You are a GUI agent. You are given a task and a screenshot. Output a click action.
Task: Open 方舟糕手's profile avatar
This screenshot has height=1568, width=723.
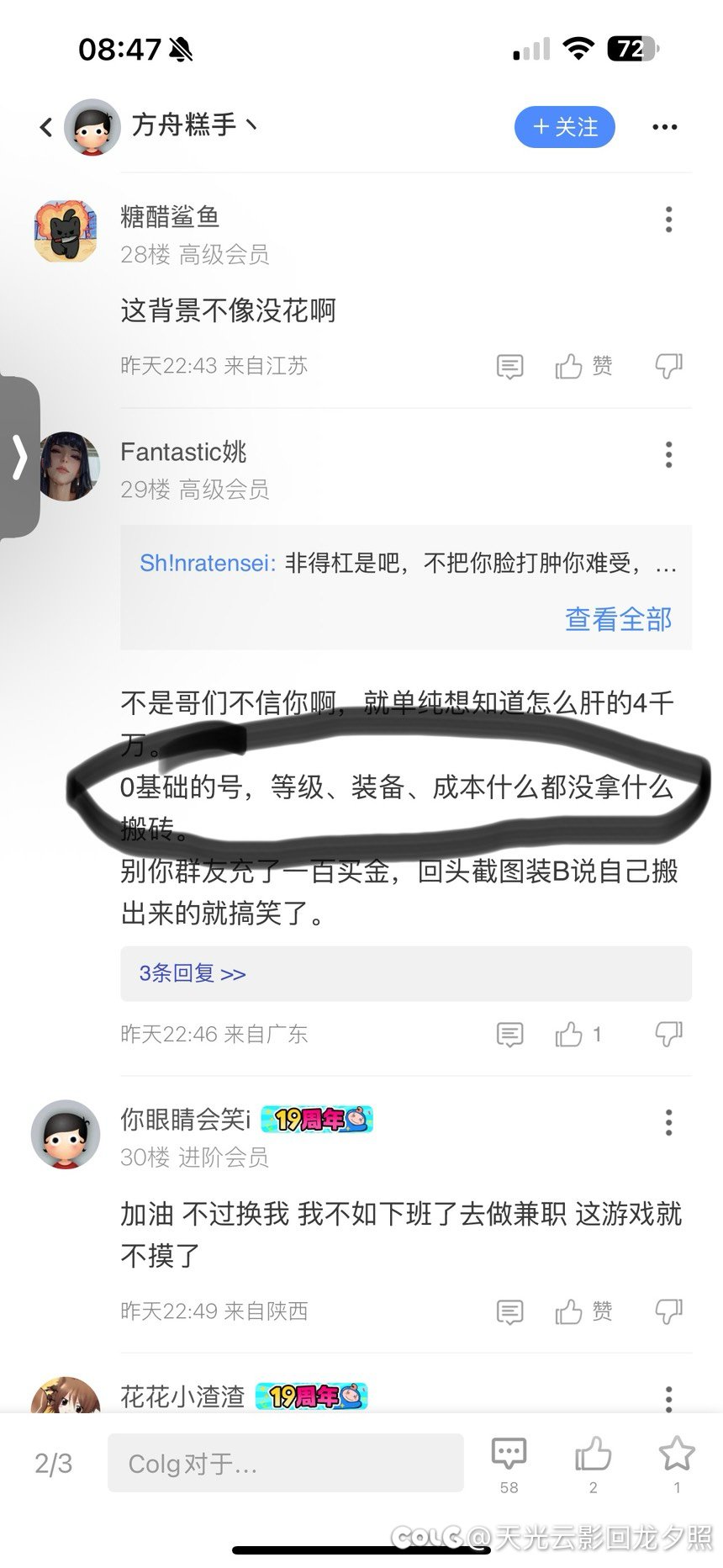click(x=92, y=127)
